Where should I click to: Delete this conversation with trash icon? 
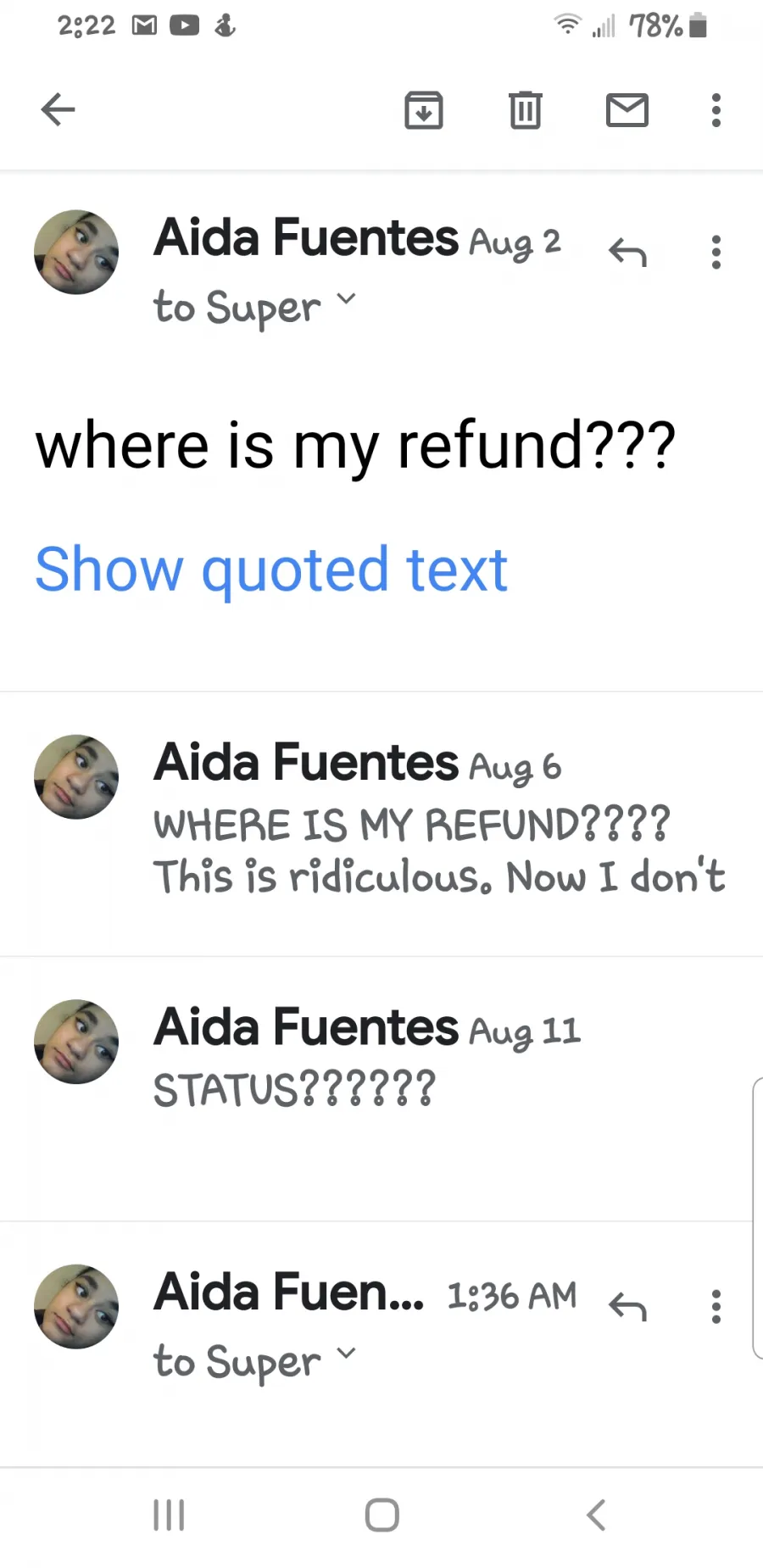[x=526, y=109]
